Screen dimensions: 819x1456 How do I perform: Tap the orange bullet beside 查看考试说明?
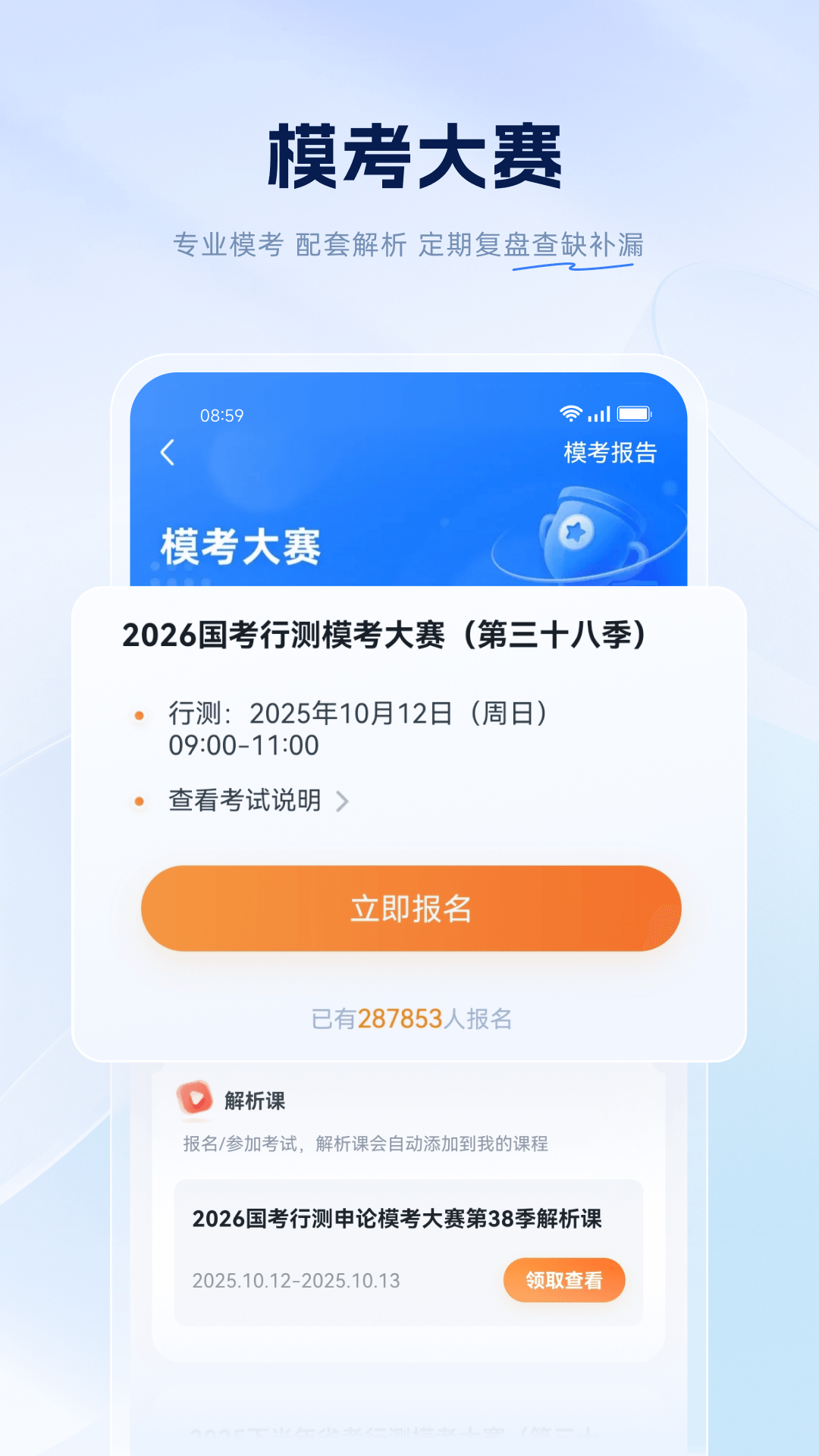click(x=138, y=800)
